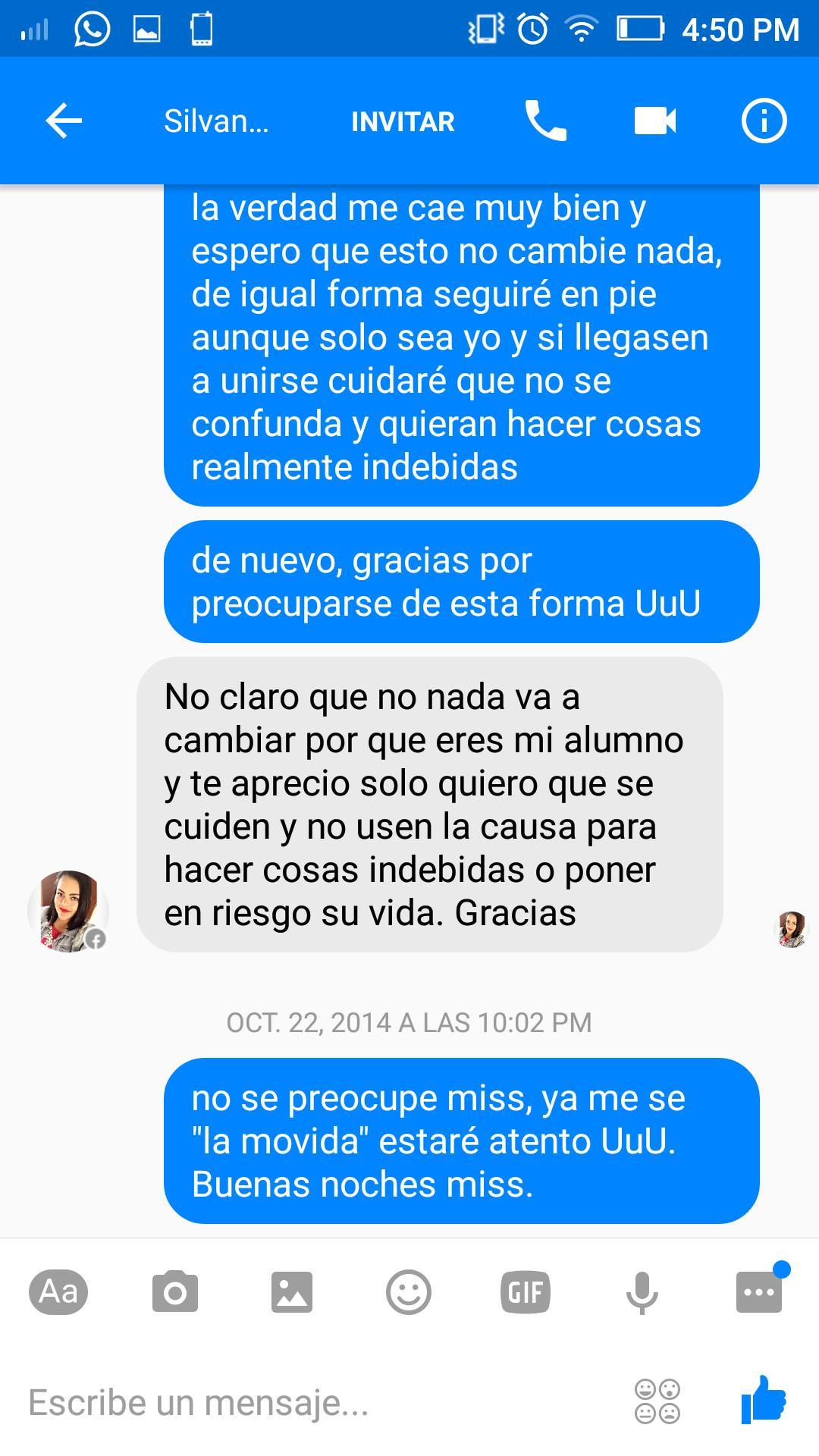Open Silvan's contact name in header
This screenshot has height=1456, width=819.
pos(216,121)
